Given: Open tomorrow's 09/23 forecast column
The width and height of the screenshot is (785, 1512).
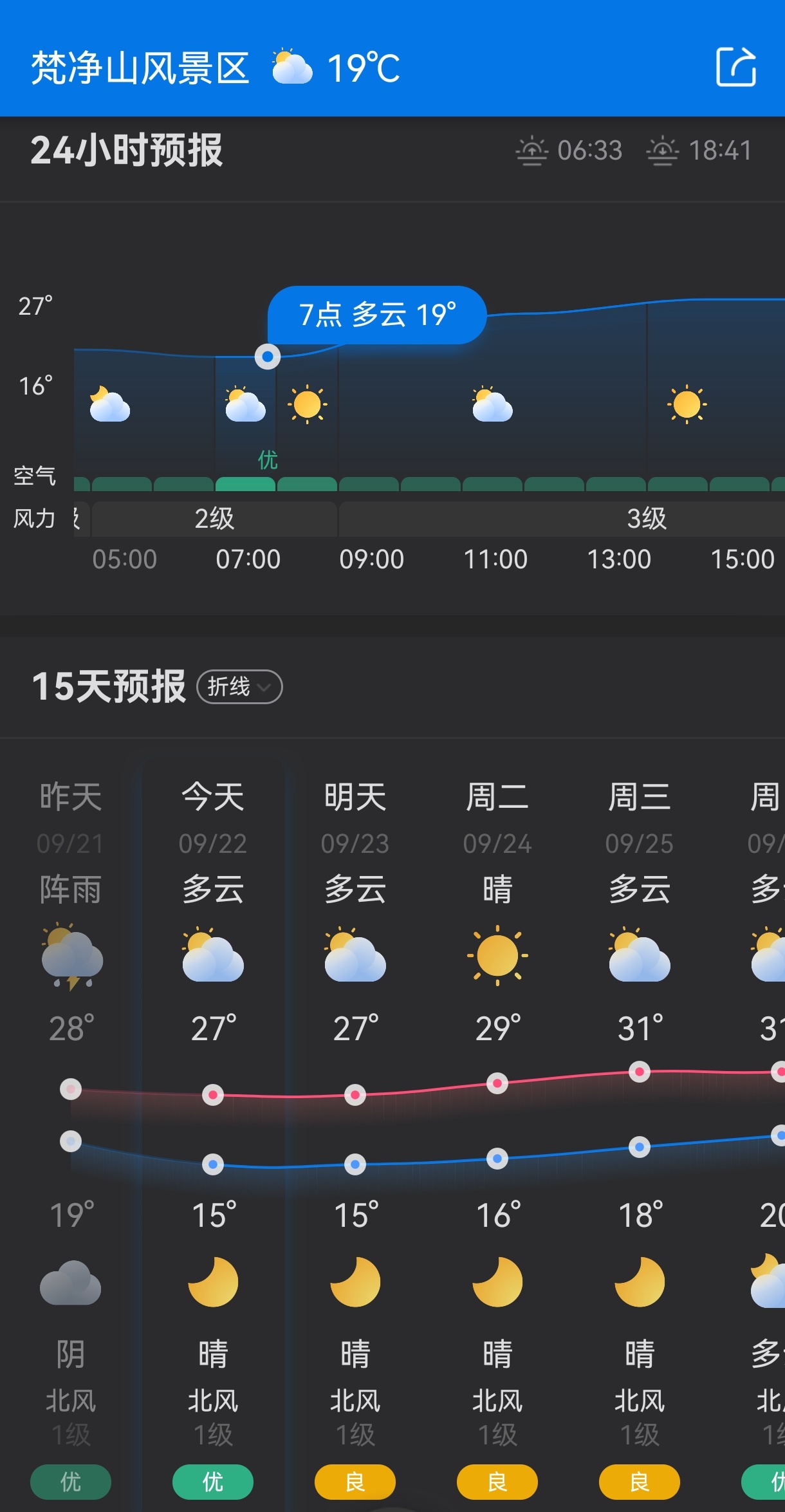Looking at the screenshot, I should (355, 1136).
